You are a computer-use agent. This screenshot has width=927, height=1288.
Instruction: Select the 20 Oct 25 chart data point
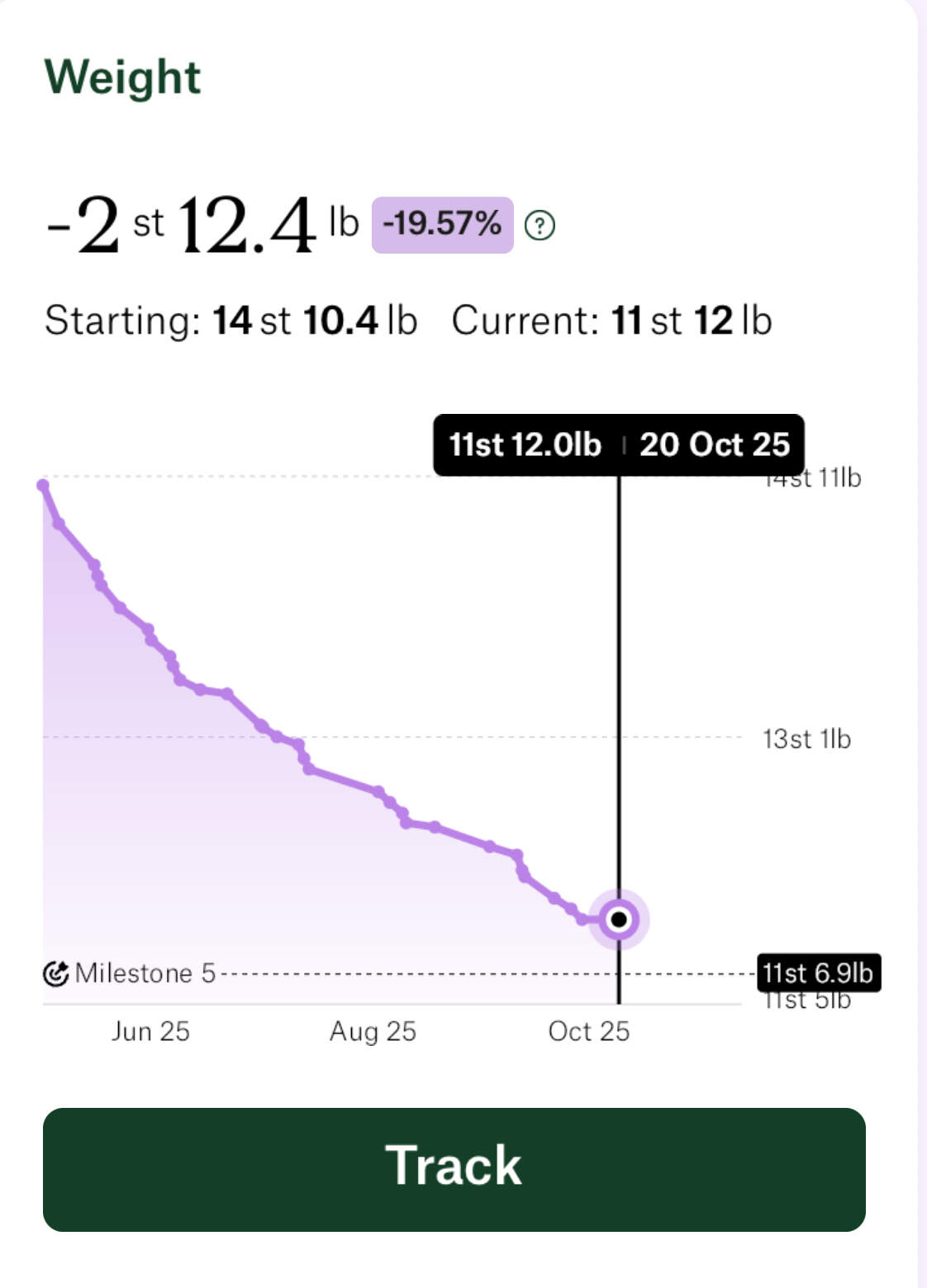tap(619, 919)
